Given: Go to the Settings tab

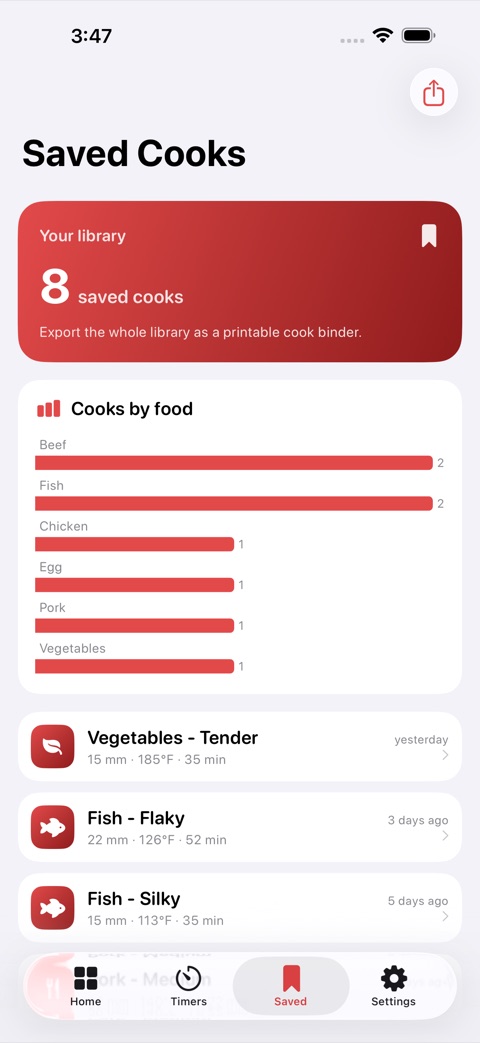Looking at the screenshot, I should click(x=394, y=986).
